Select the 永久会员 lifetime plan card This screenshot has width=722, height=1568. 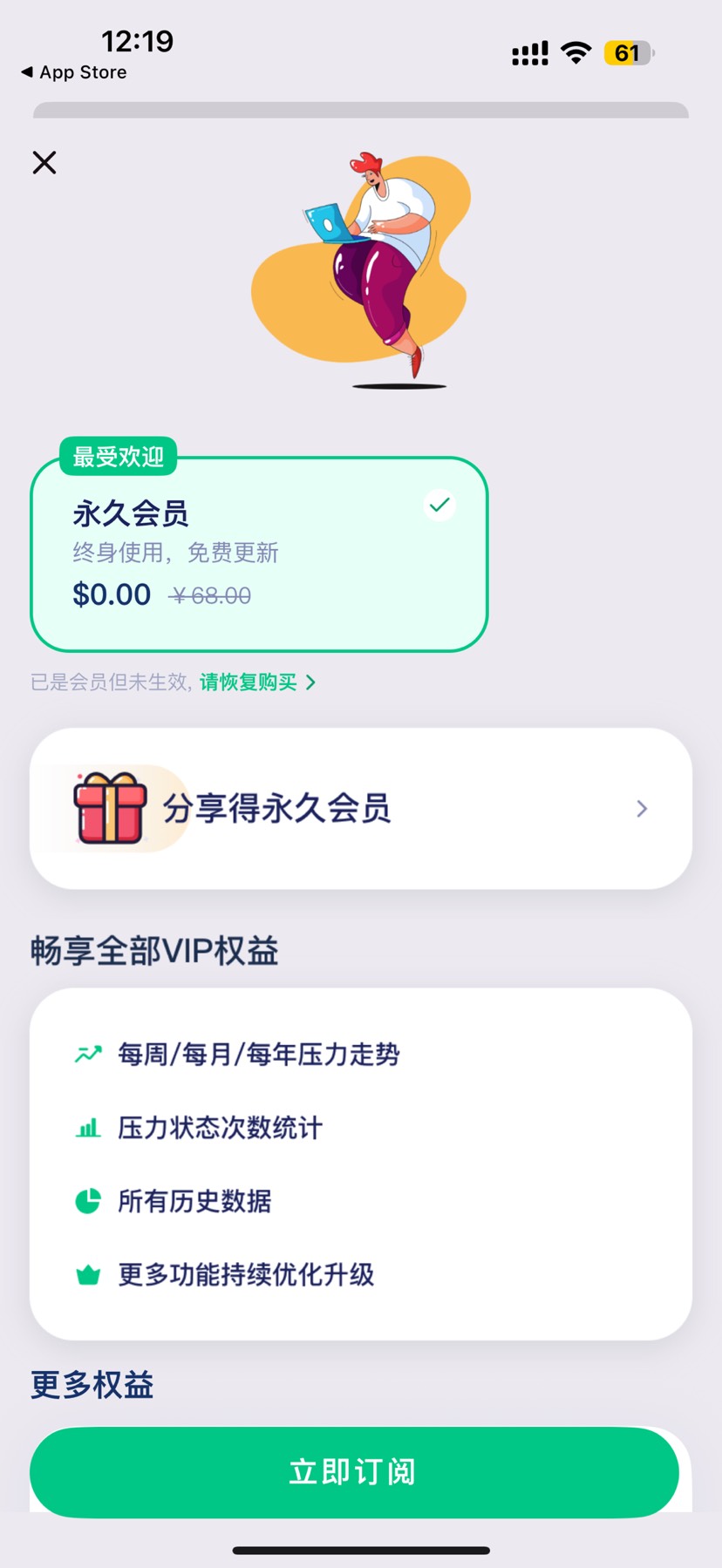[259, 554]
